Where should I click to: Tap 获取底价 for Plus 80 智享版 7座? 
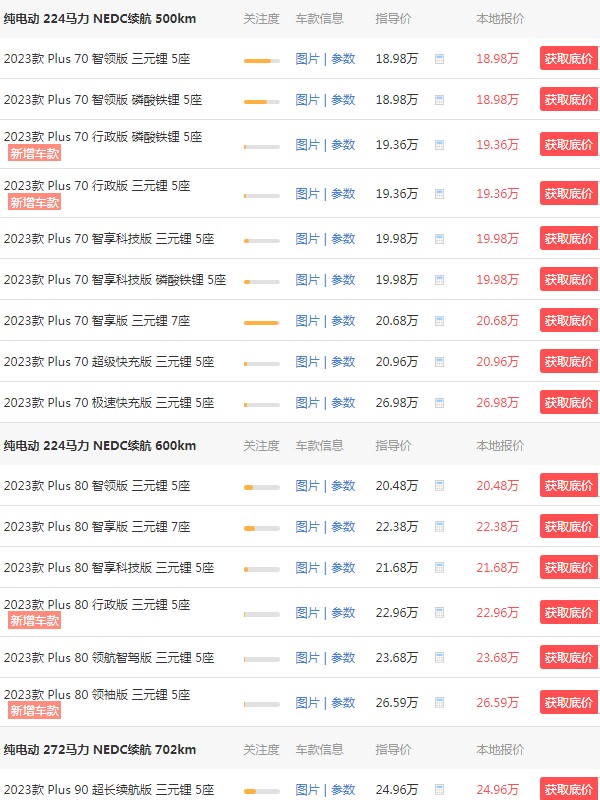pos(568,527)
